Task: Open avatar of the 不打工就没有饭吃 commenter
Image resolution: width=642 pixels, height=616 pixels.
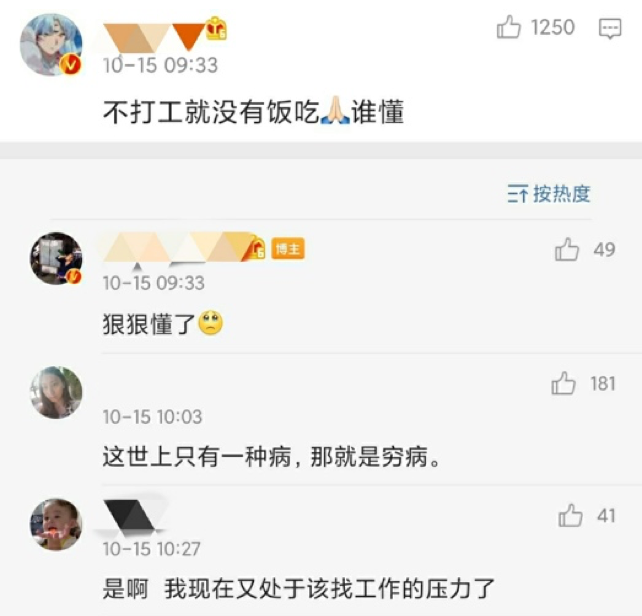Action: [51, 45]
